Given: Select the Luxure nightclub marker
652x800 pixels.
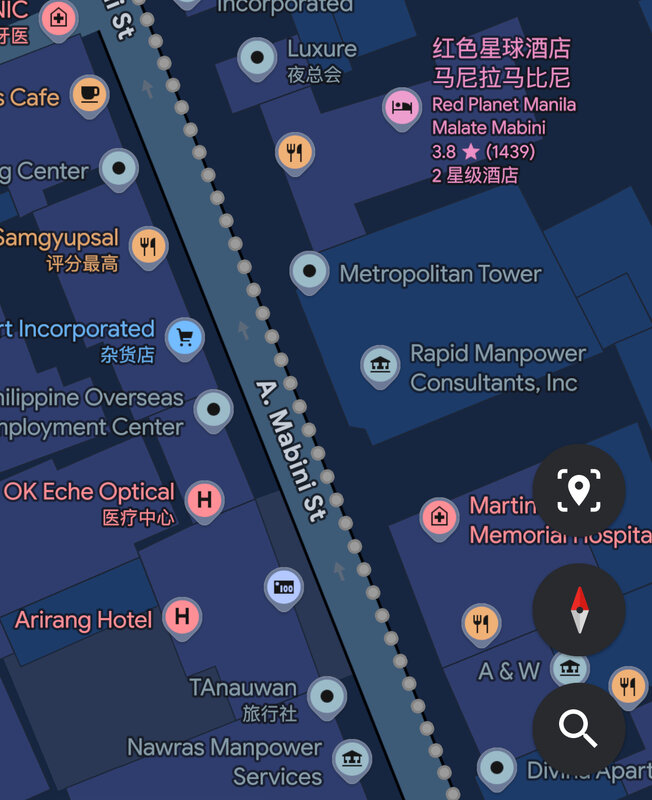Looking at the screenshot, I should coord(258,57).
